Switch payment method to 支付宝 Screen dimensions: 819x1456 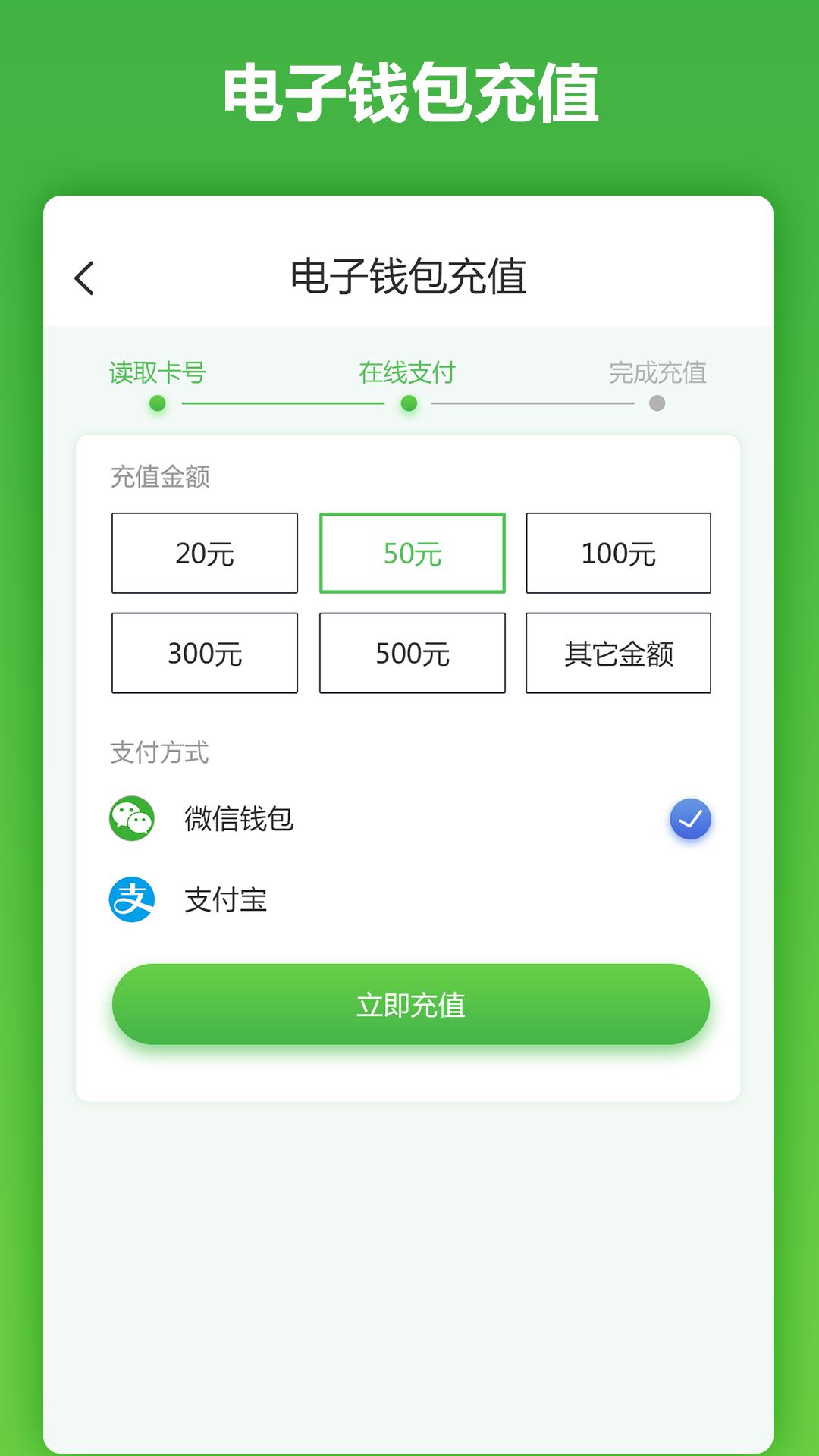pos(224,901)
